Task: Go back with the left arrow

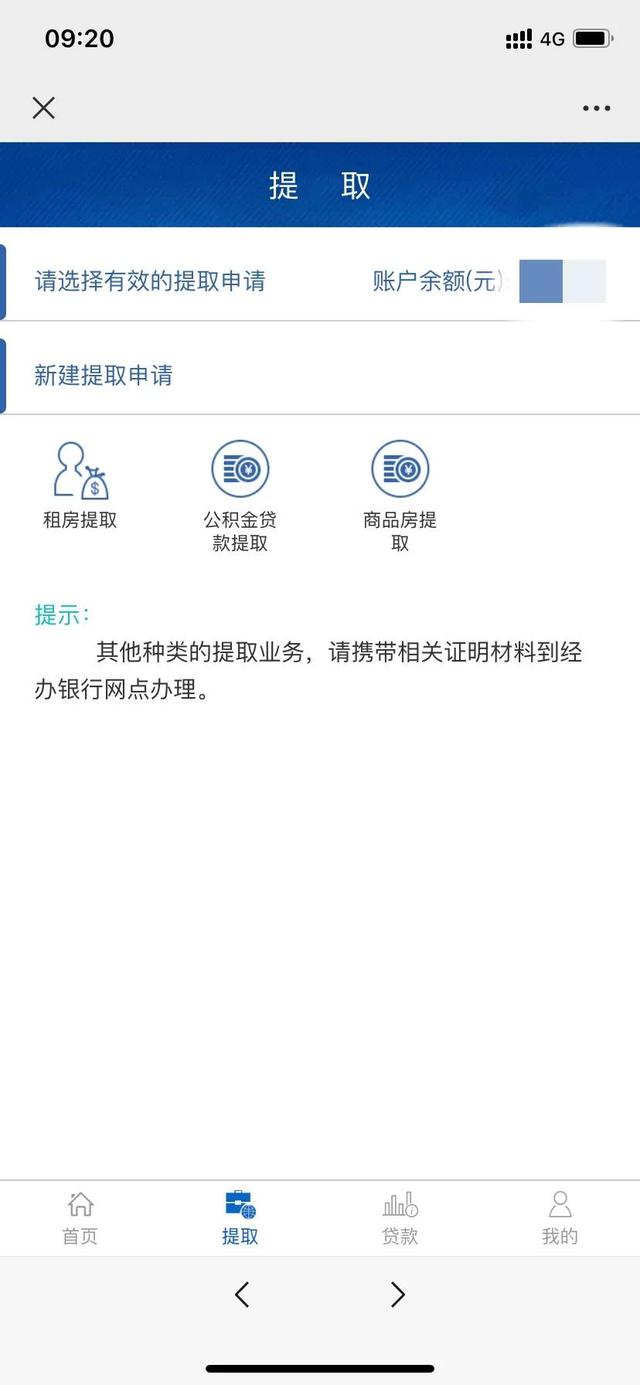Action: pyautogui.click(x=242, y=1295)
